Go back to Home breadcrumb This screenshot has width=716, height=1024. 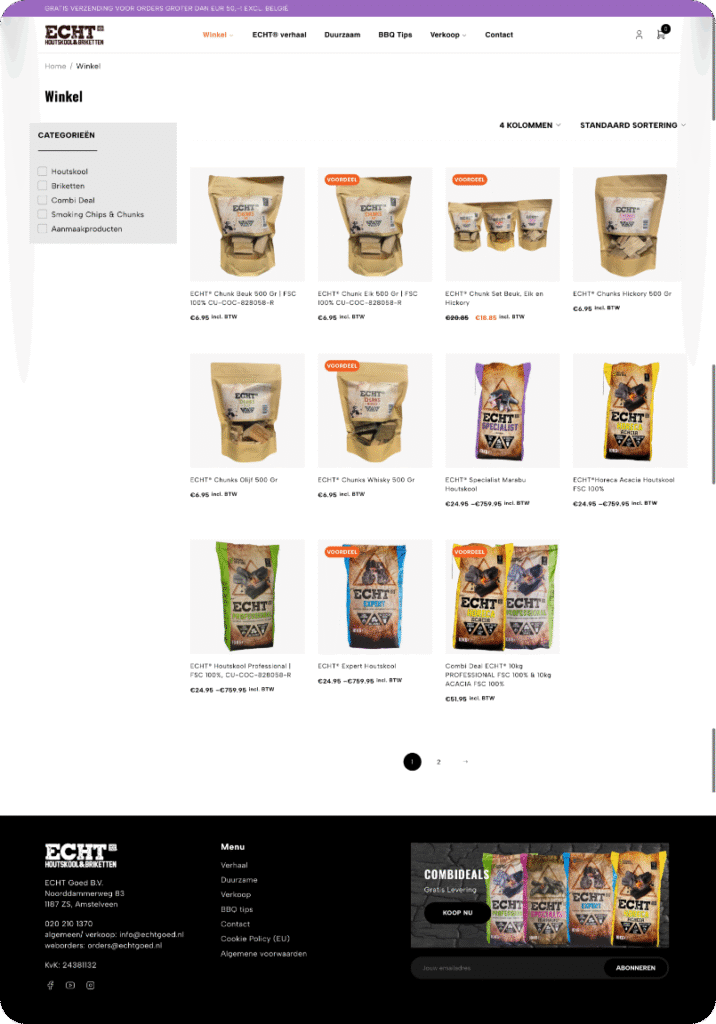tap(55, 66)
